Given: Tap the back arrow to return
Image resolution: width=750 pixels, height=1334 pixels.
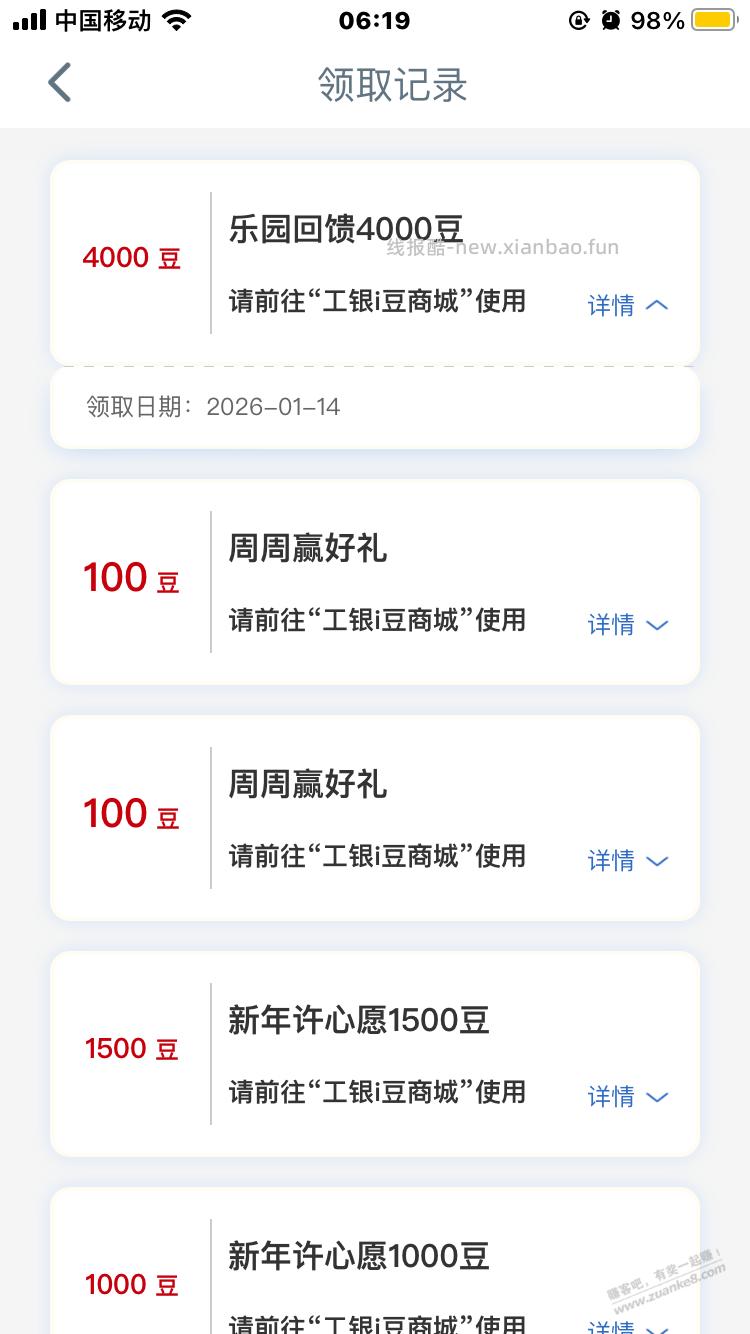Looking at the screenshot, I should point(58,83).
